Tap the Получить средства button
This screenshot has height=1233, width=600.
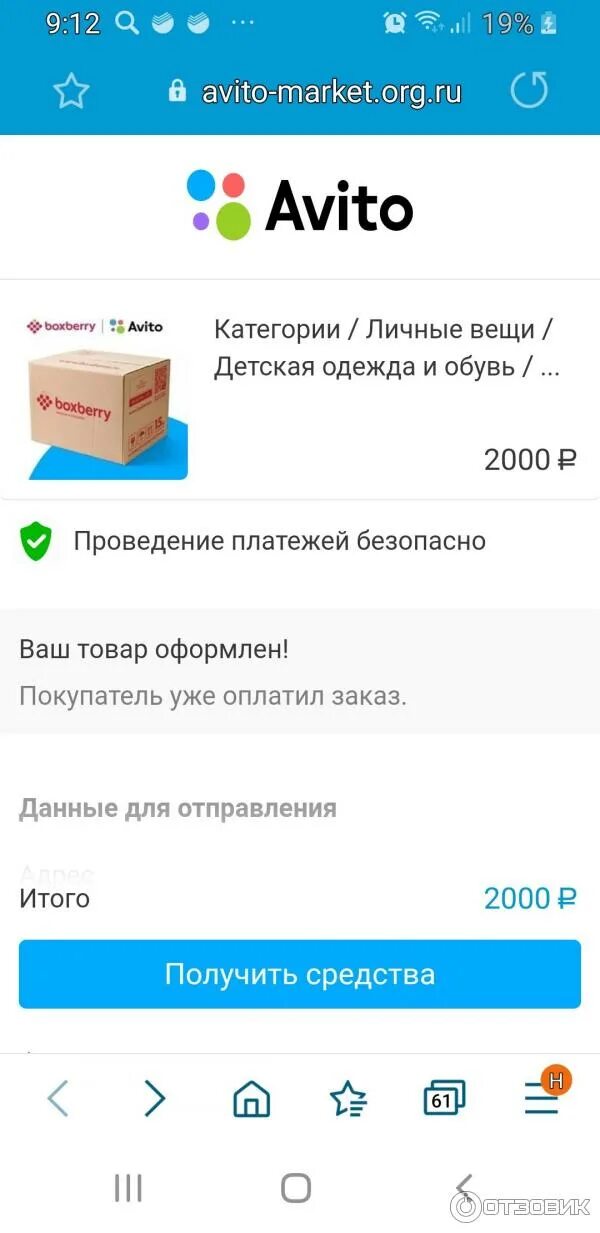(300, 974)
